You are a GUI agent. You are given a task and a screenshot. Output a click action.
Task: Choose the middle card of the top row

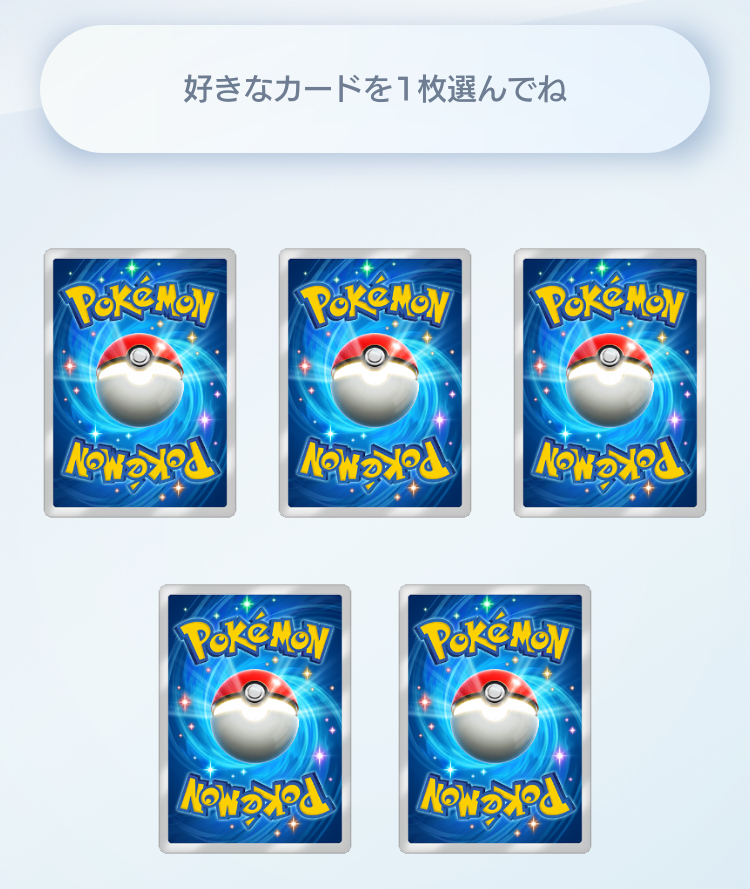pos(375,383)
